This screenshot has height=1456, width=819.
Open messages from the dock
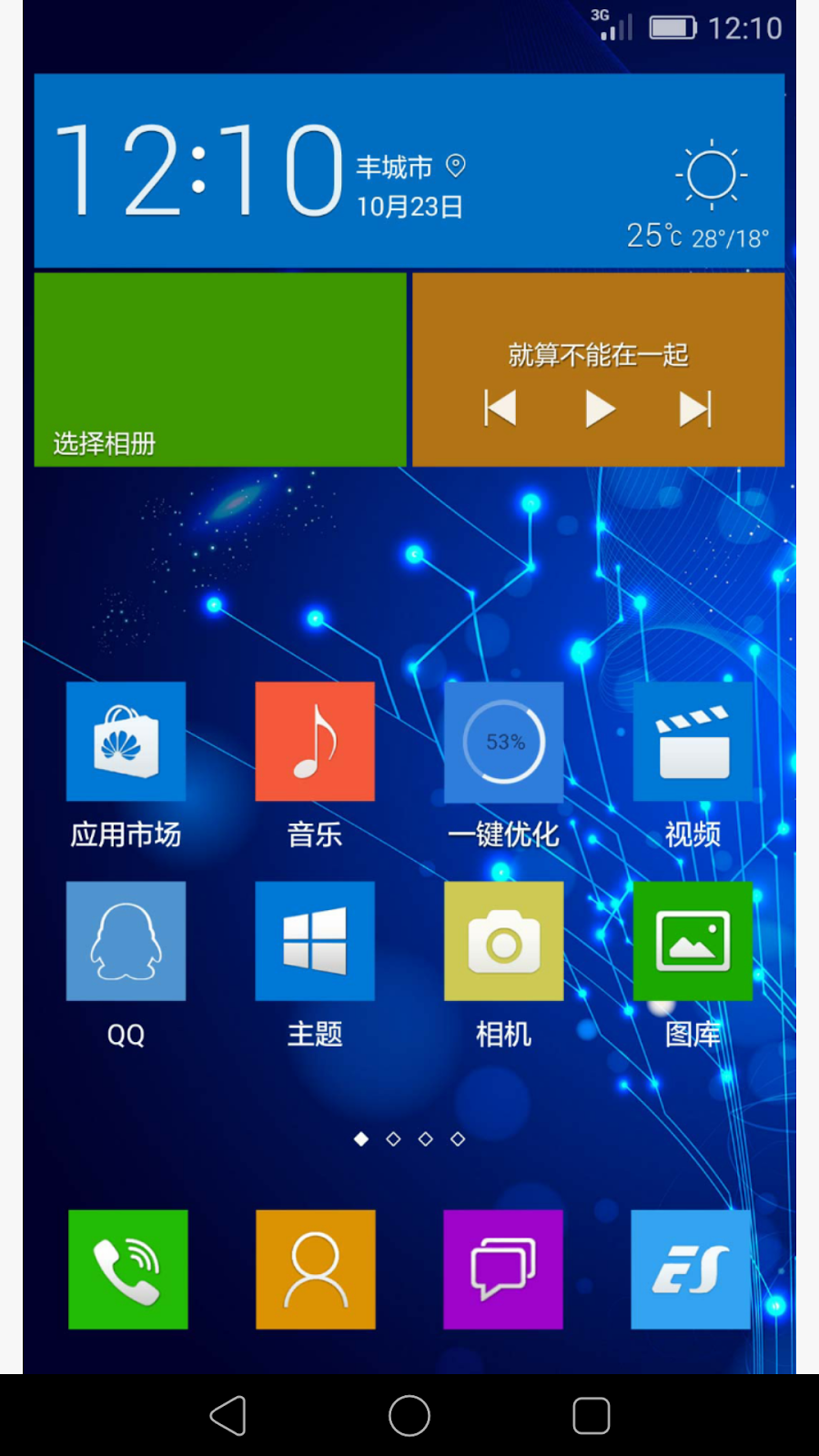pyautogui.click(x=503, y=1269)
